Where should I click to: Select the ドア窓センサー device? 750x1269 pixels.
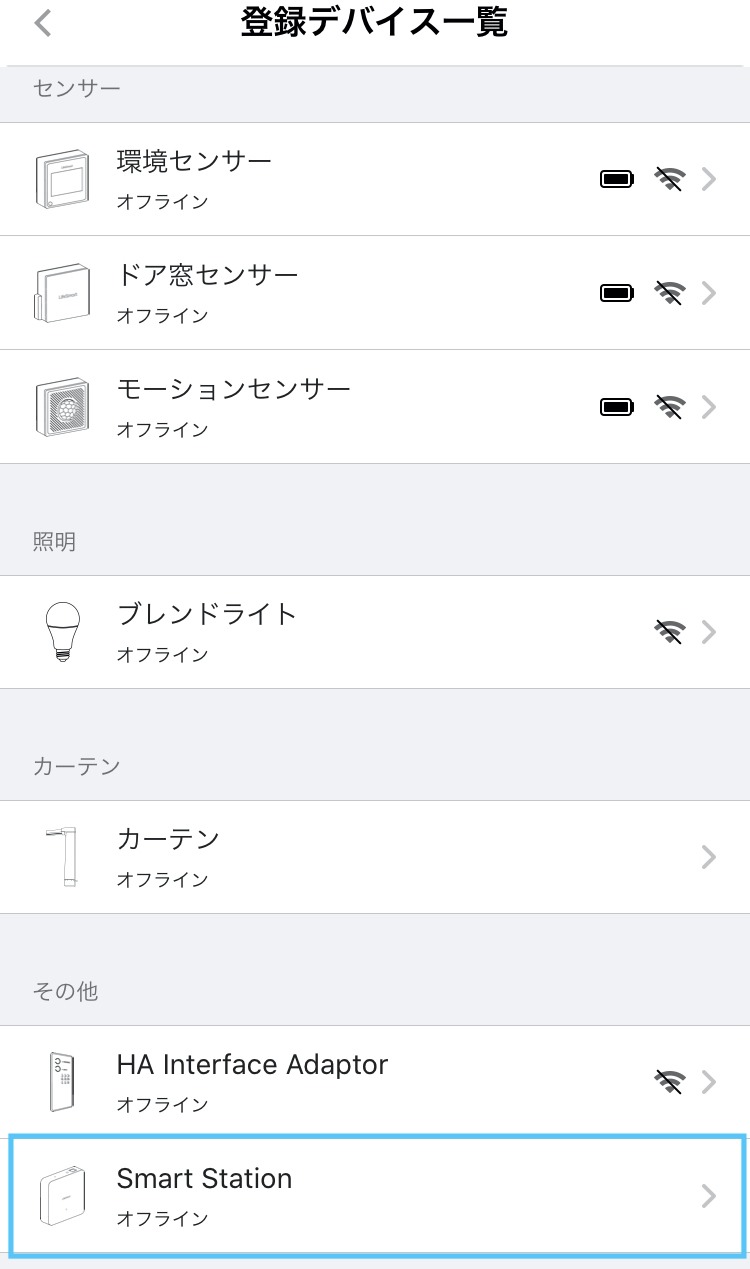(374, 293)
